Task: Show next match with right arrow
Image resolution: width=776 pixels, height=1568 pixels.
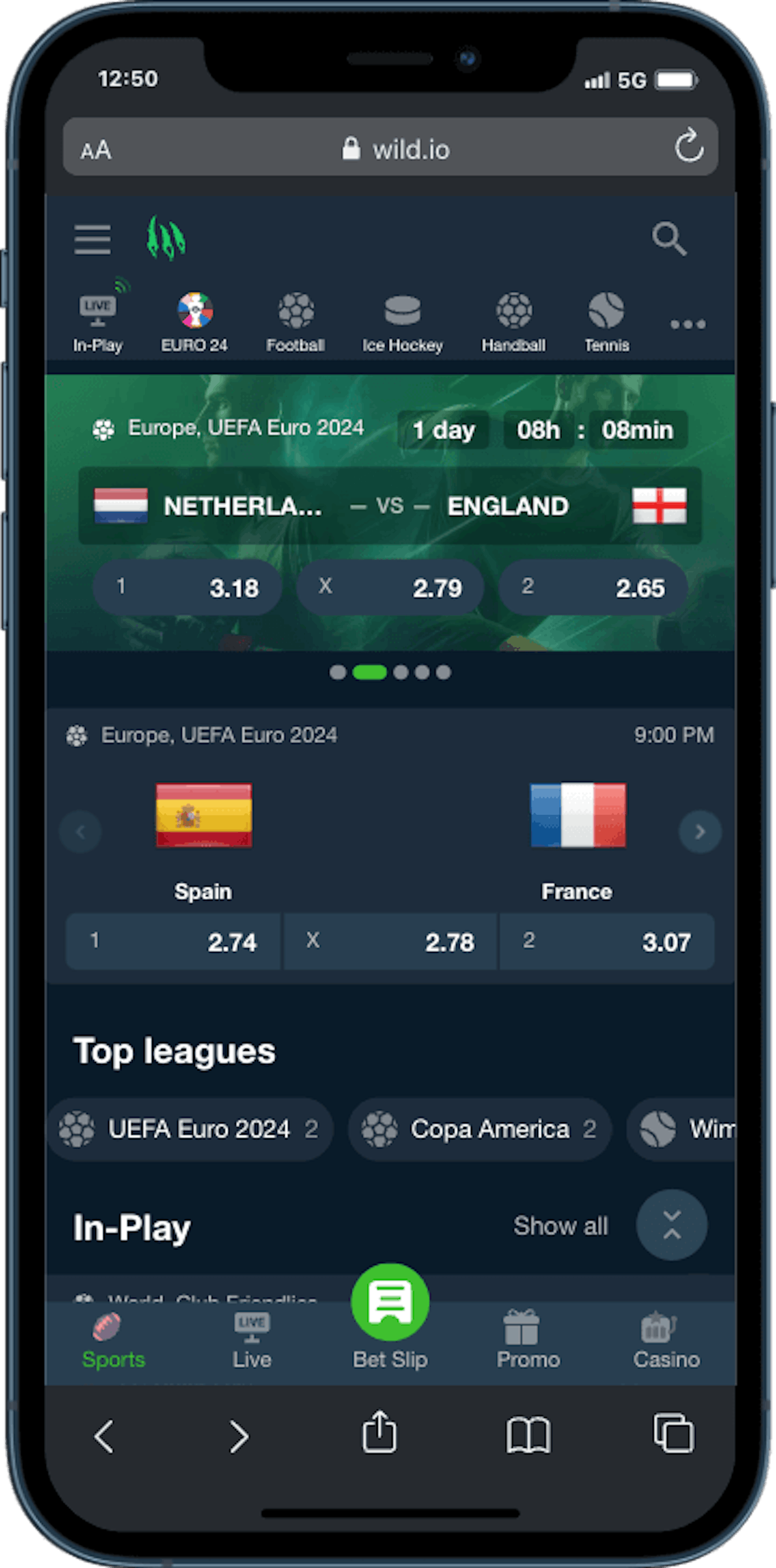Action: [x=700, y=831]
